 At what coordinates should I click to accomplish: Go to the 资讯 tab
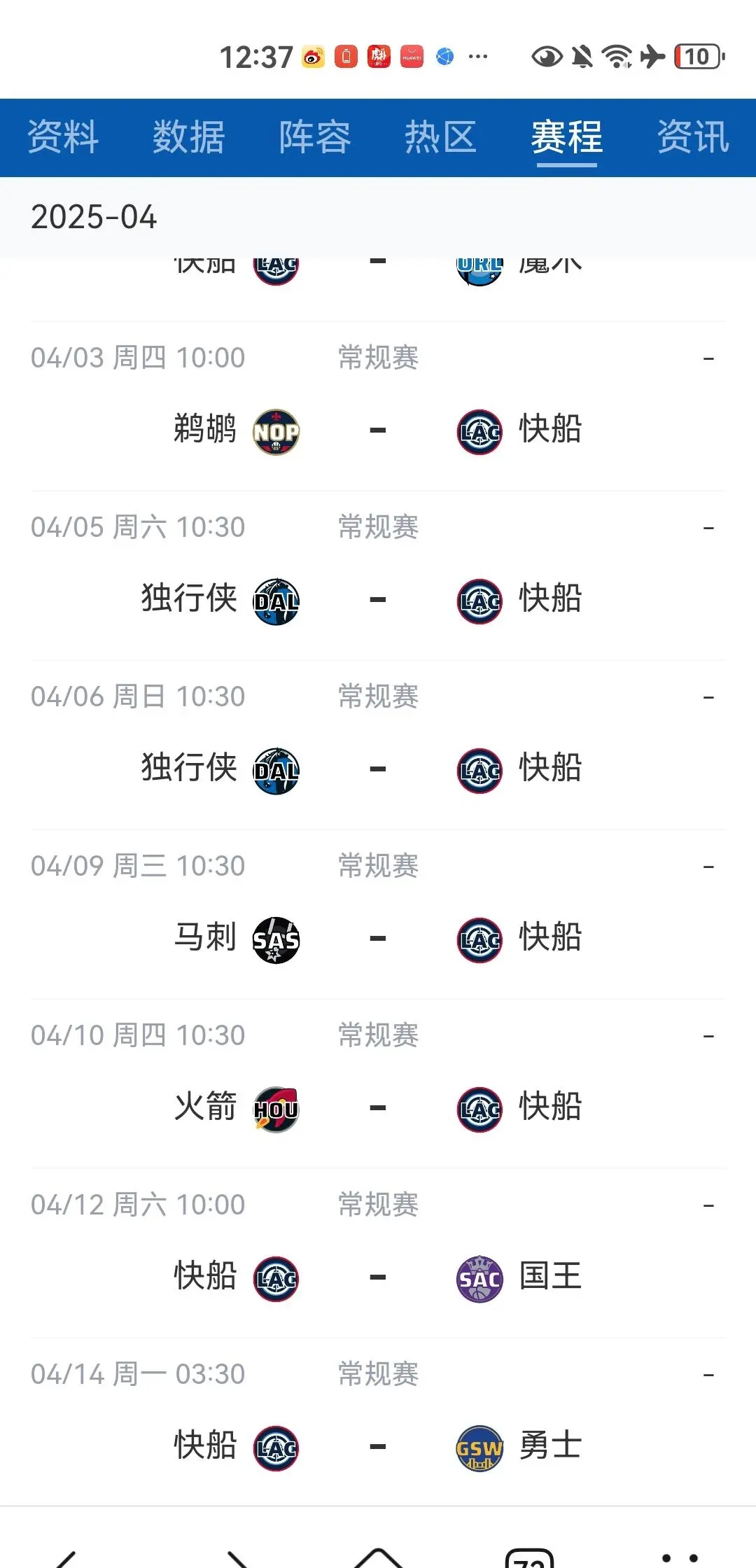coord(693,136)
